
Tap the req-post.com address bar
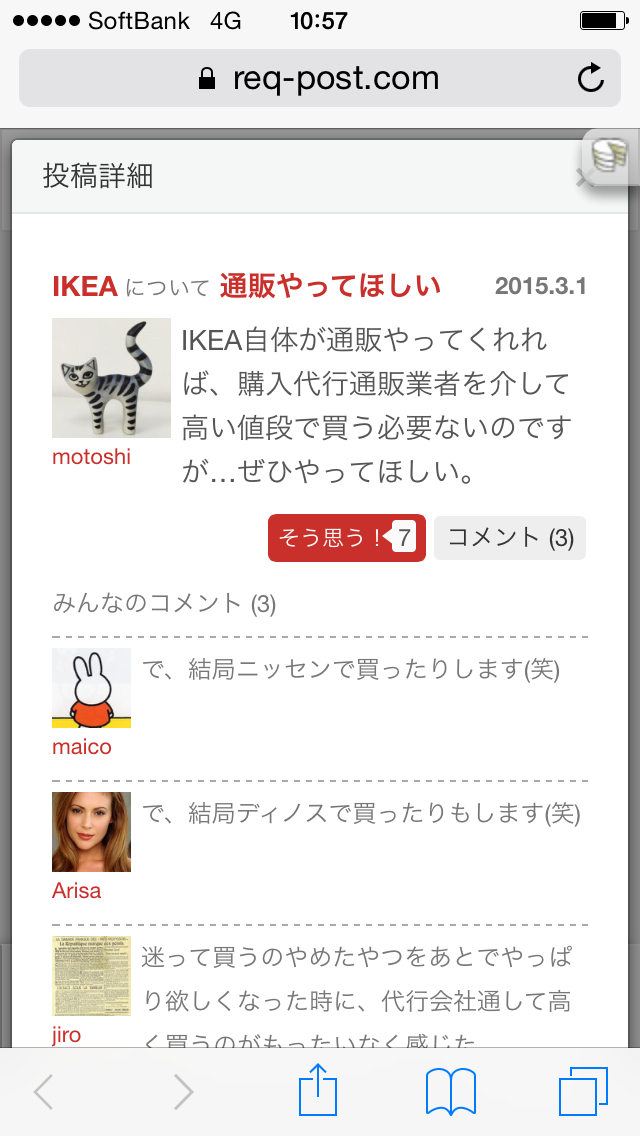320,78
